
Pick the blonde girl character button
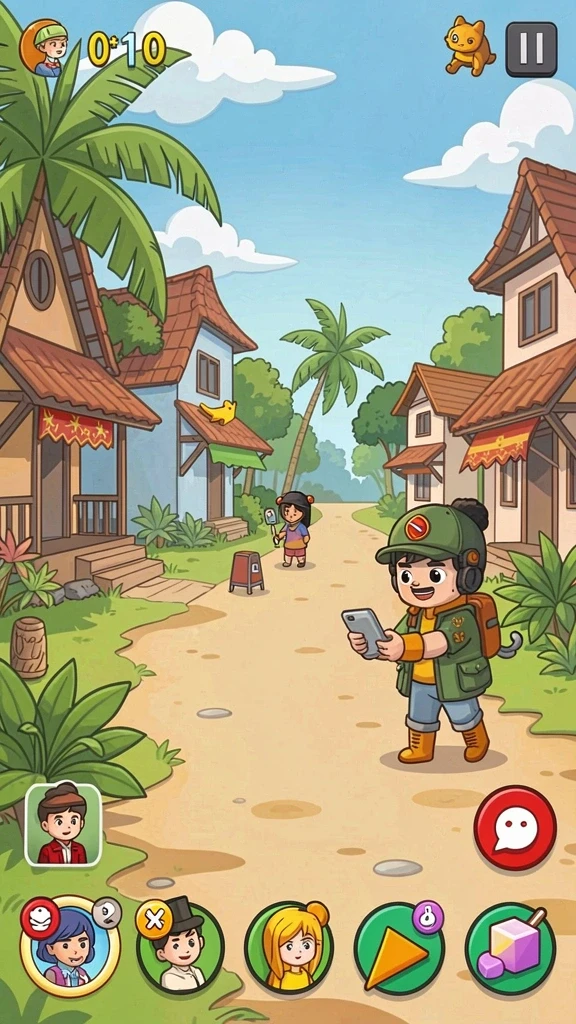coord(289,947)
